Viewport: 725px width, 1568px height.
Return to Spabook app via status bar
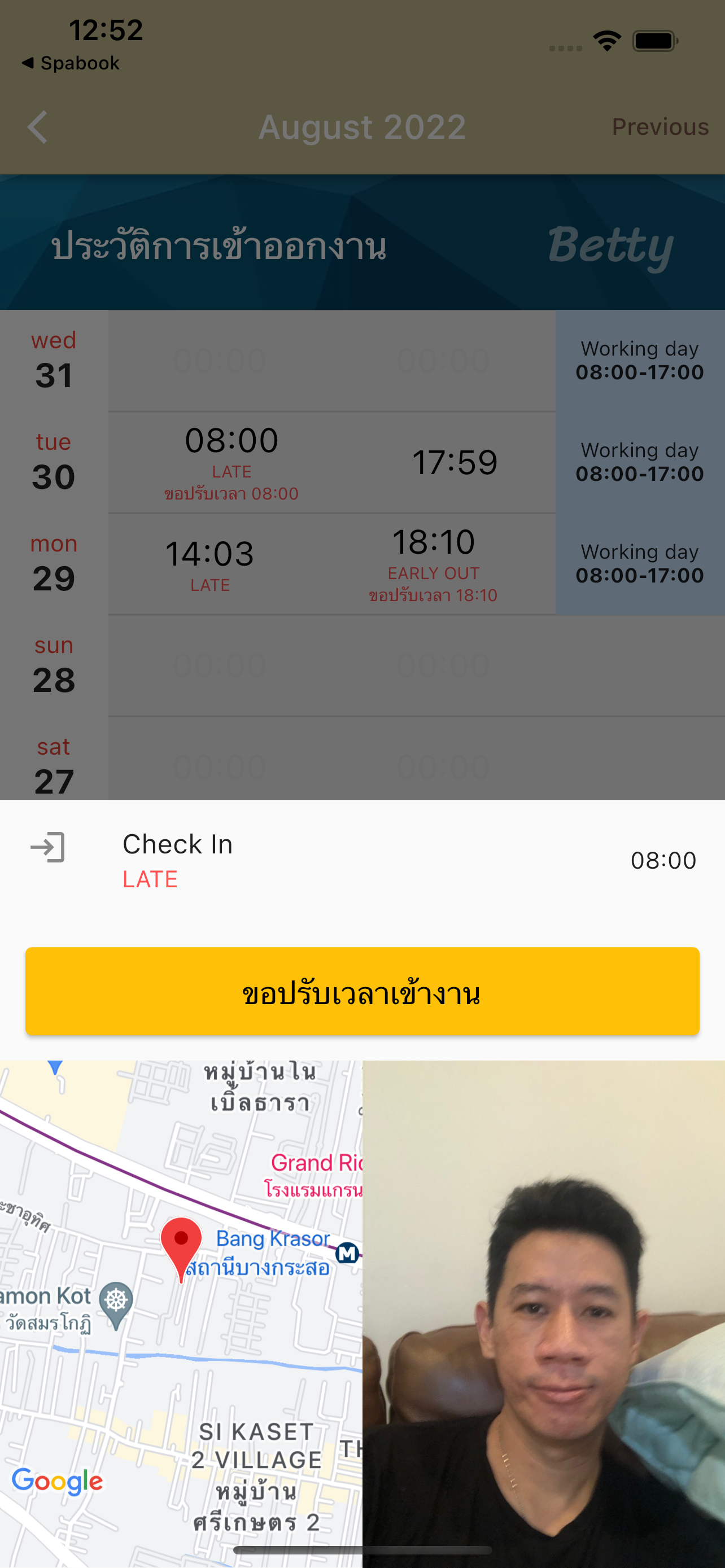(x=71, y=63)
